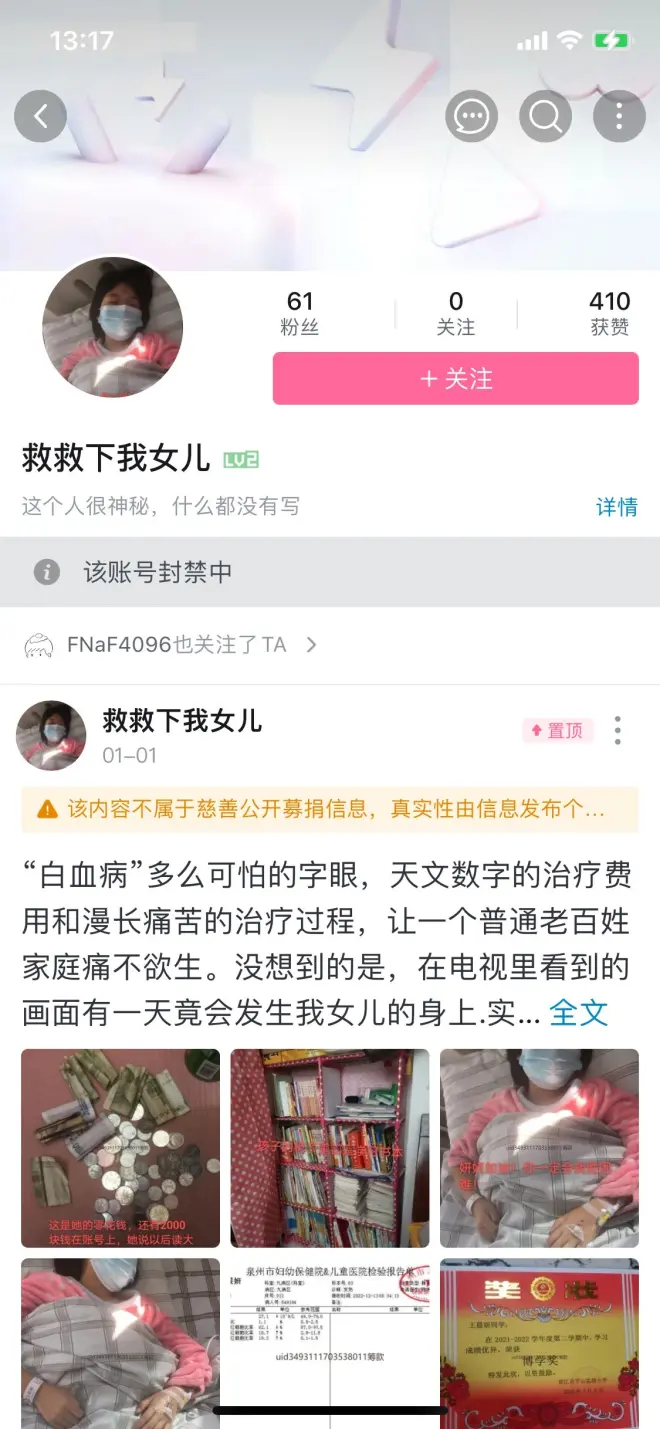Open the 详情 profile details link
This screenshot has width=660, height=1429.
(x=616, y=507)
